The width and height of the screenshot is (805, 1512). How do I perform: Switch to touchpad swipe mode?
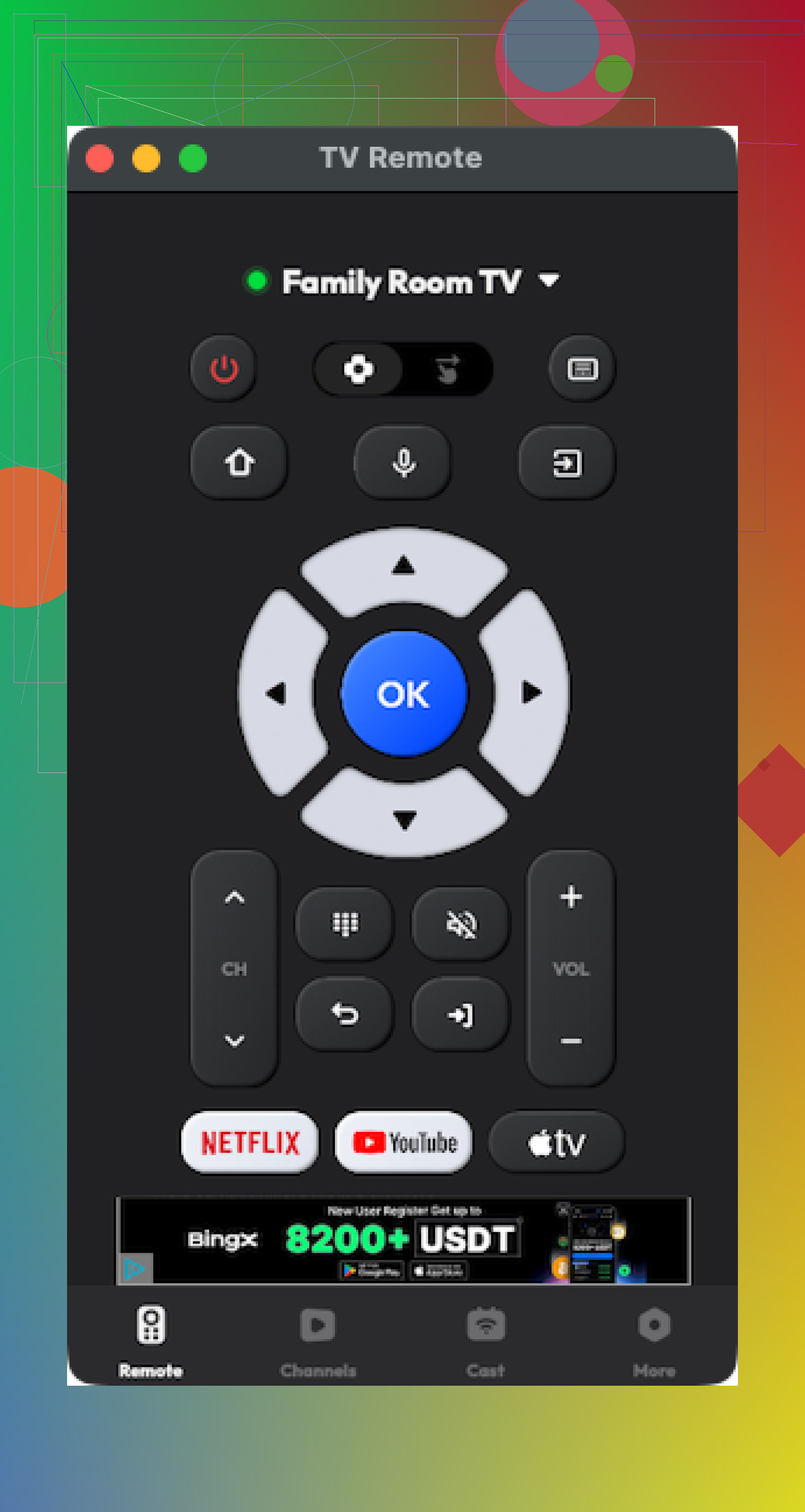coord(448,369)
